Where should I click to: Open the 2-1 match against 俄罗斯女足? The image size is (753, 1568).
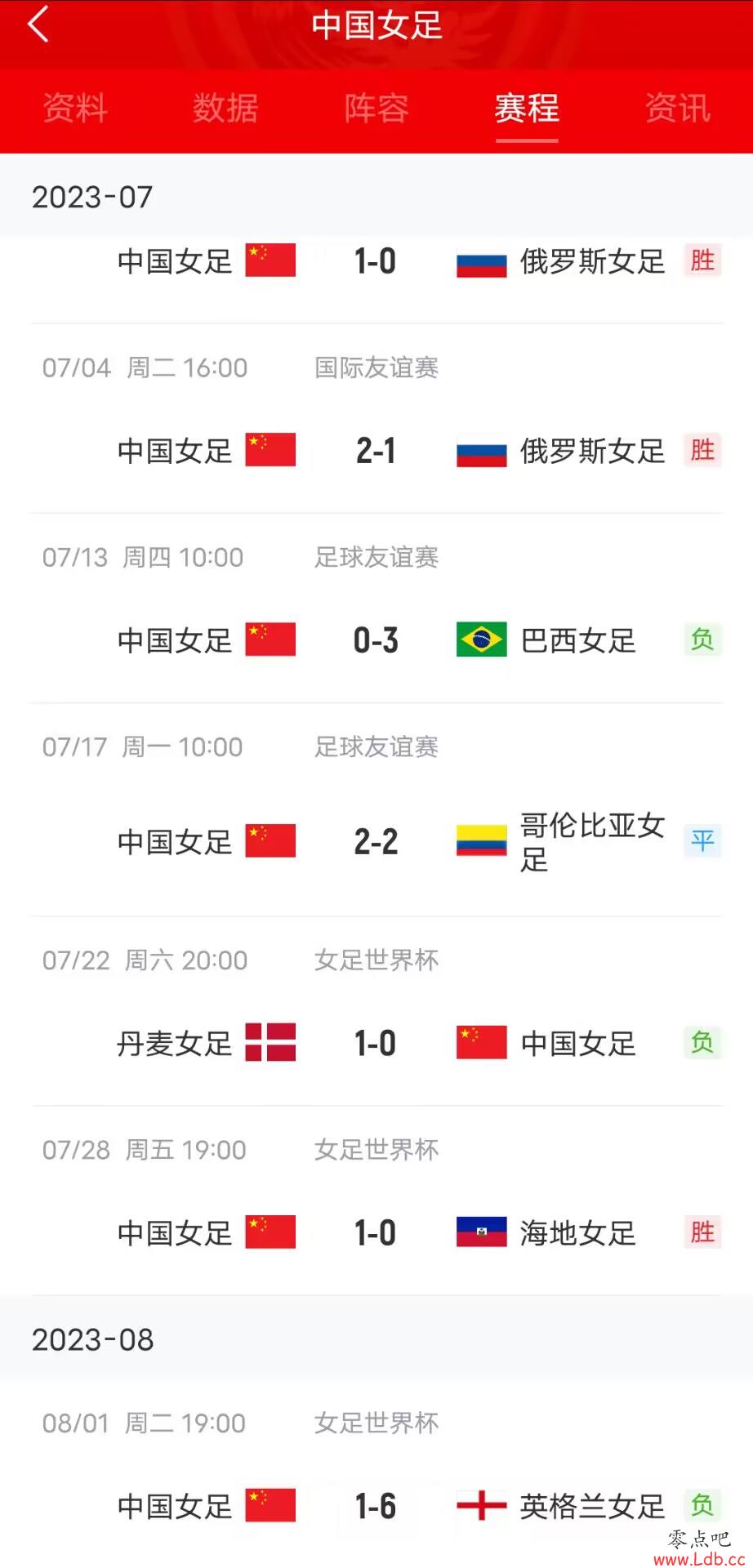pos(376,451)
